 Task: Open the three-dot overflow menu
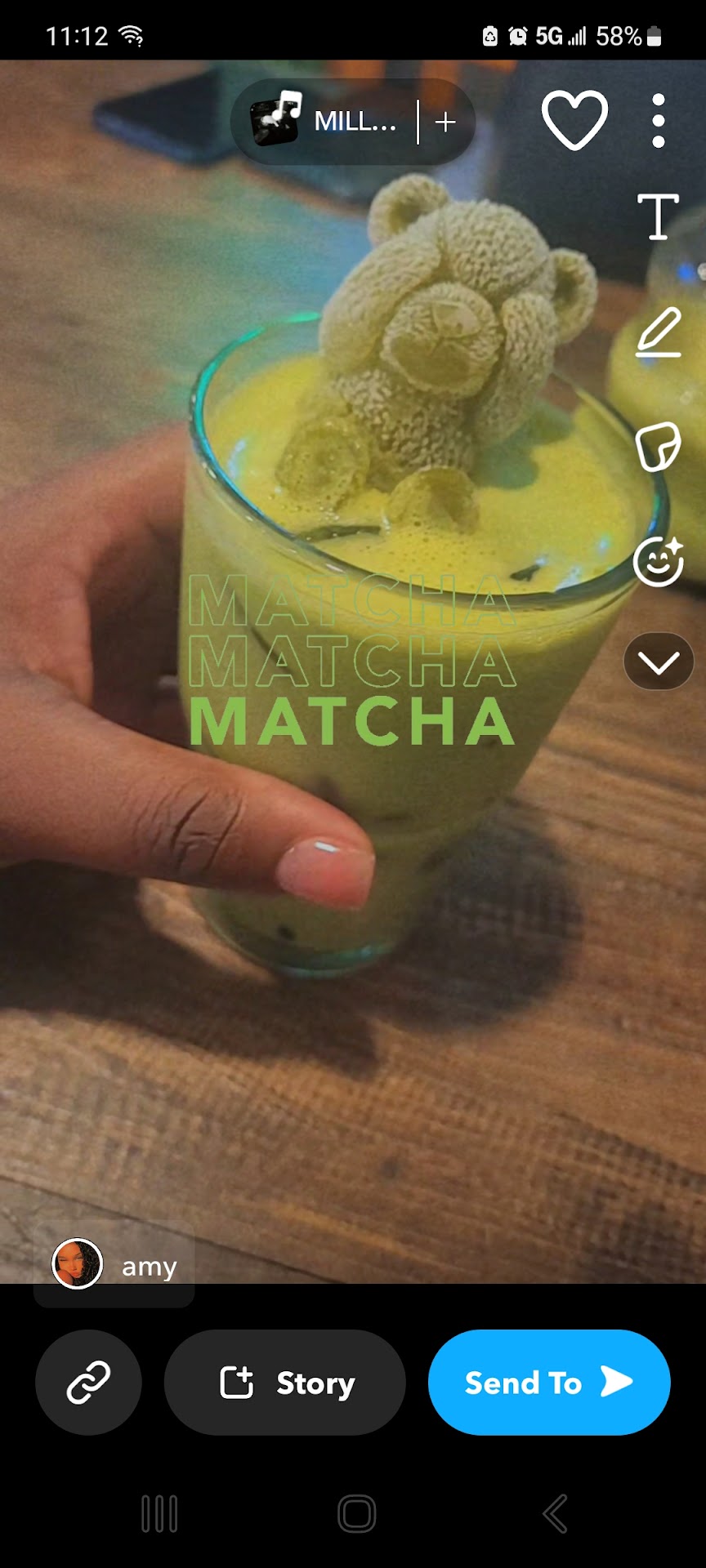tap(659, 121)
